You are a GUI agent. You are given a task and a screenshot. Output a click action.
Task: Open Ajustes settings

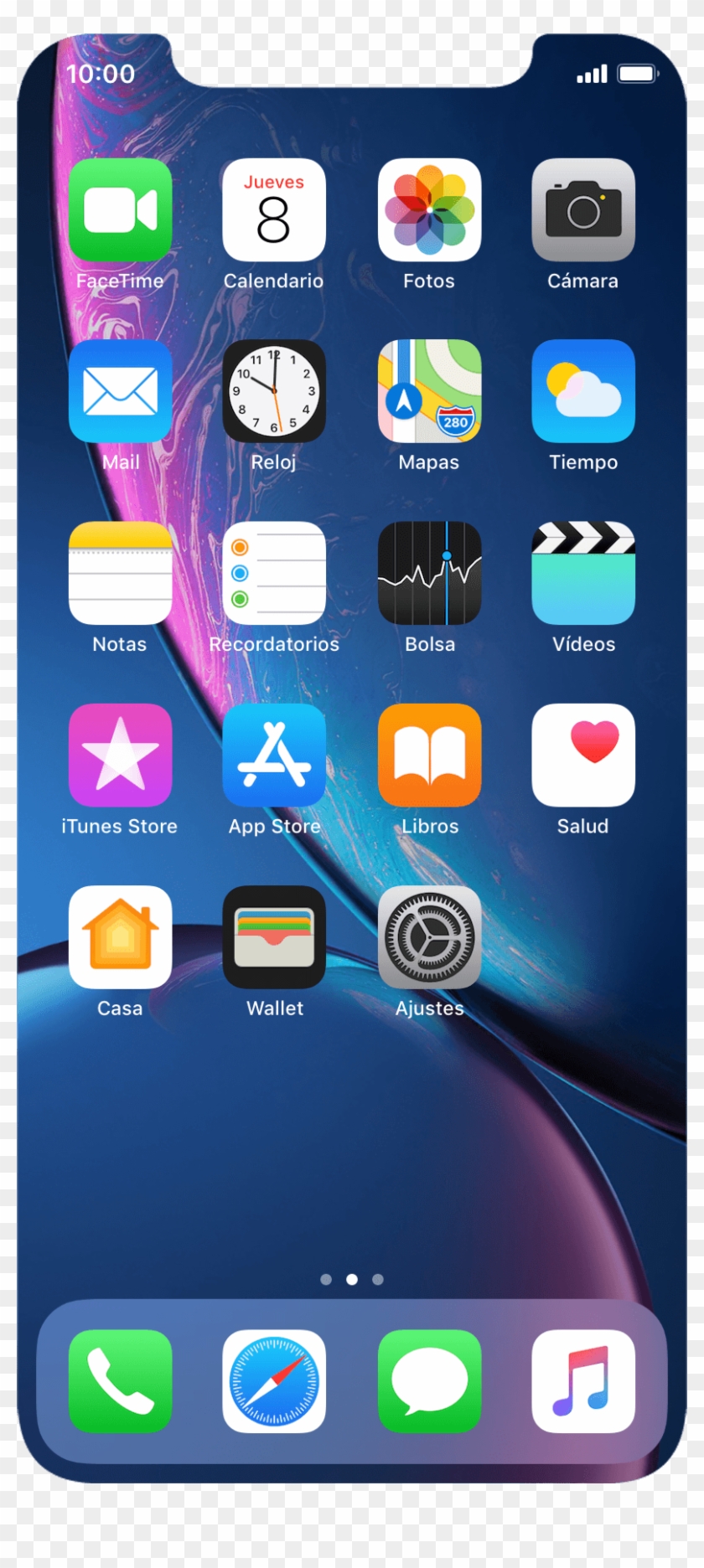point(429,936)
